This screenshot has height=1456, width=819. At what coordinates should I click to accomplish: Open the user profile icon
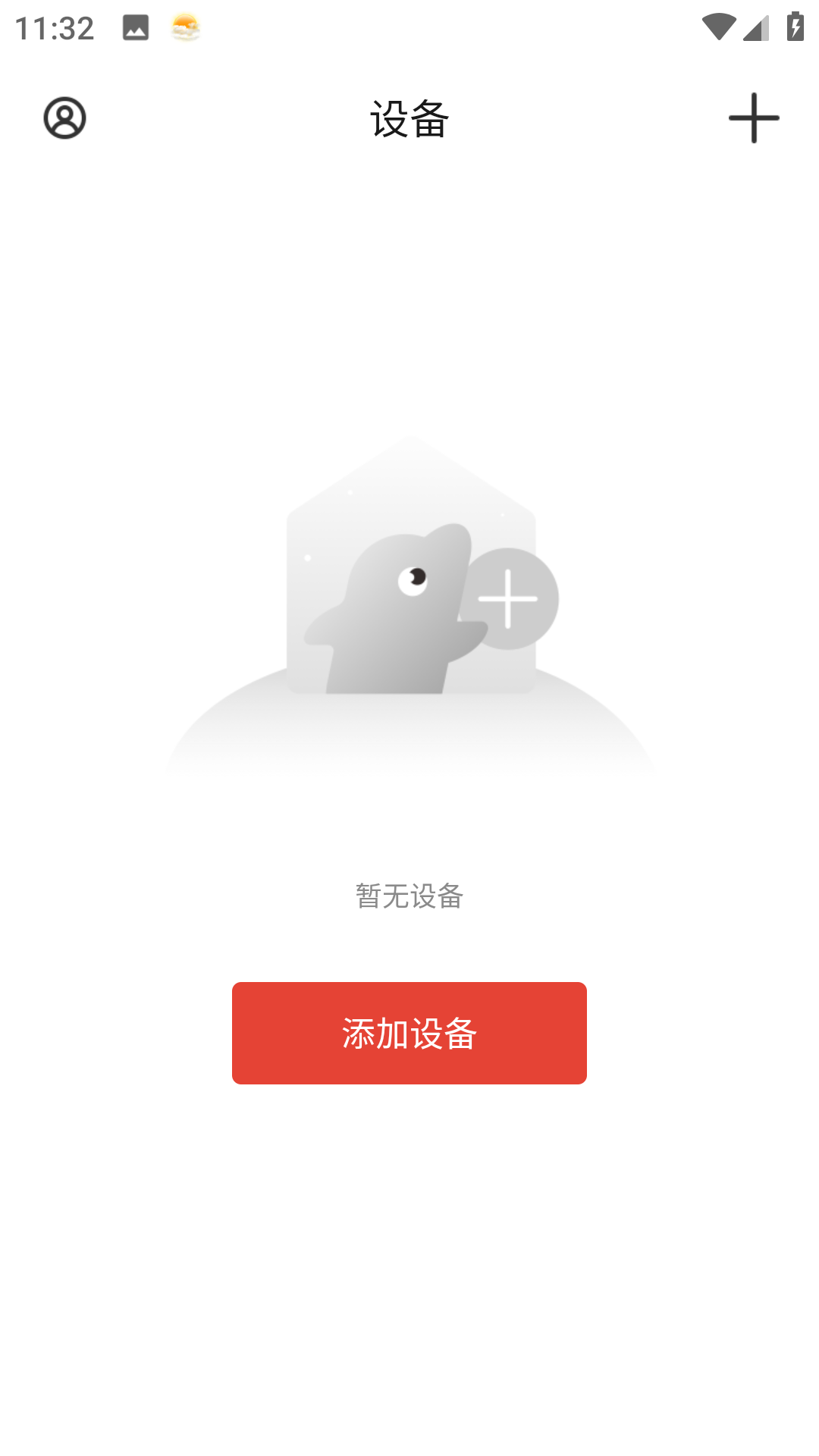tap(64, 118)
